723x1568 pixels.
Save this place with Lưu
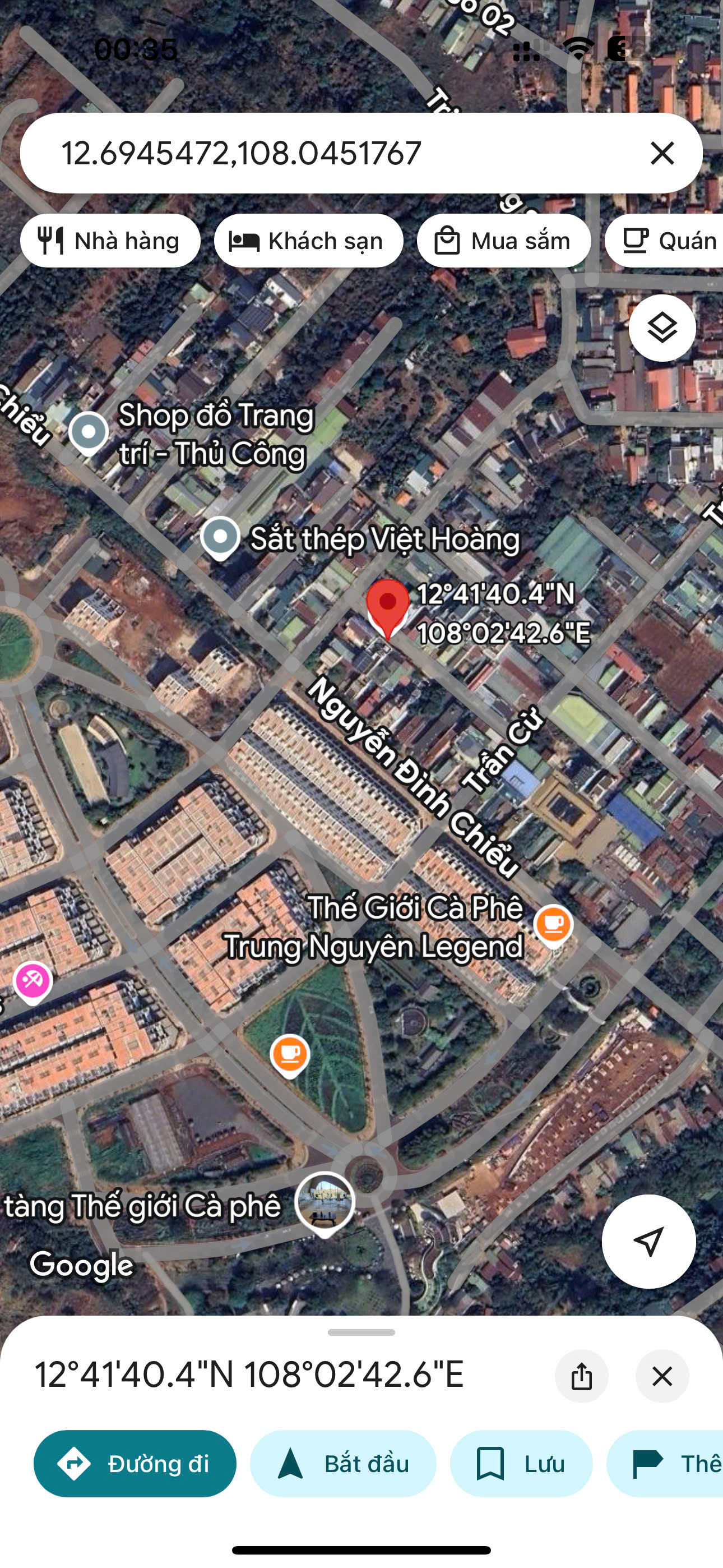[521, 1463]
